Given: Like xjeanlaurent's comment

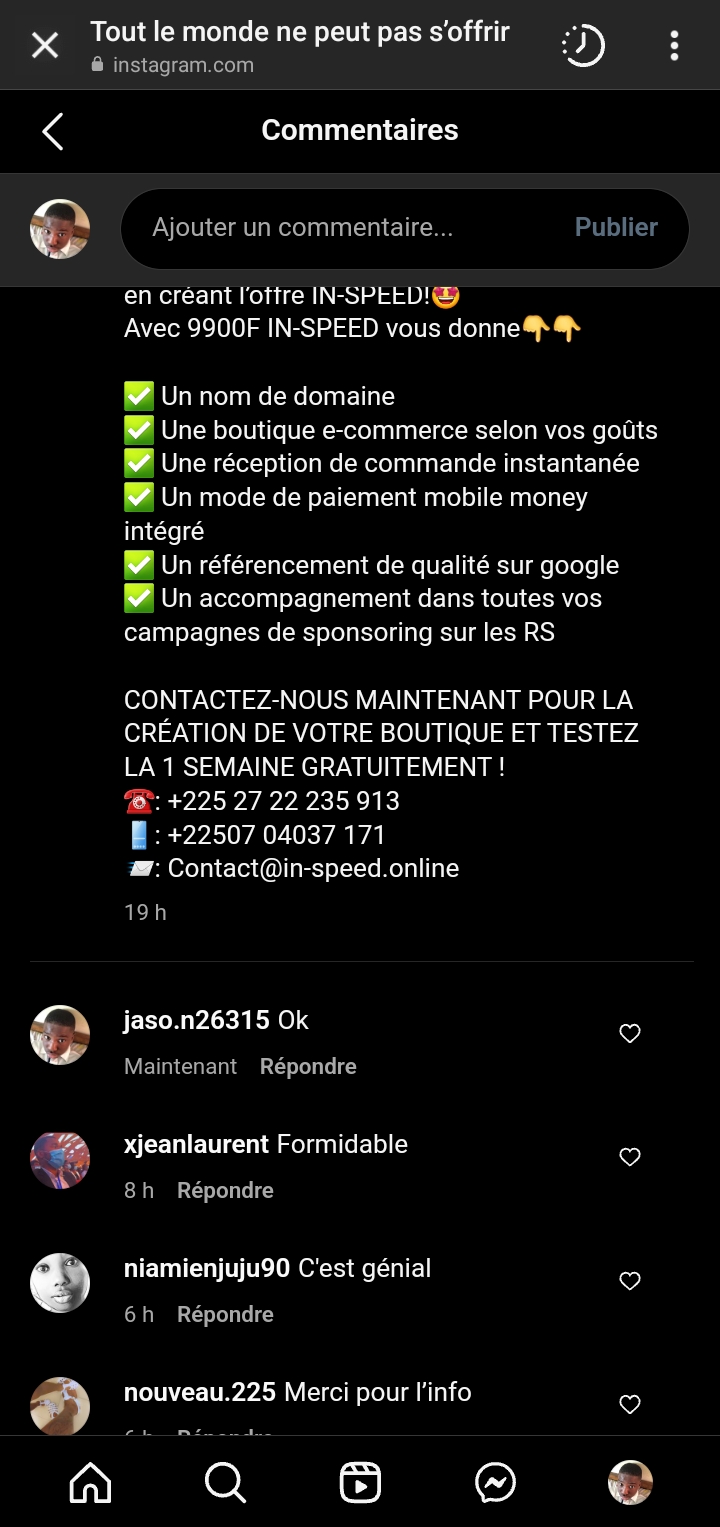Looking at the screenshot, I should click(630, 1157).
